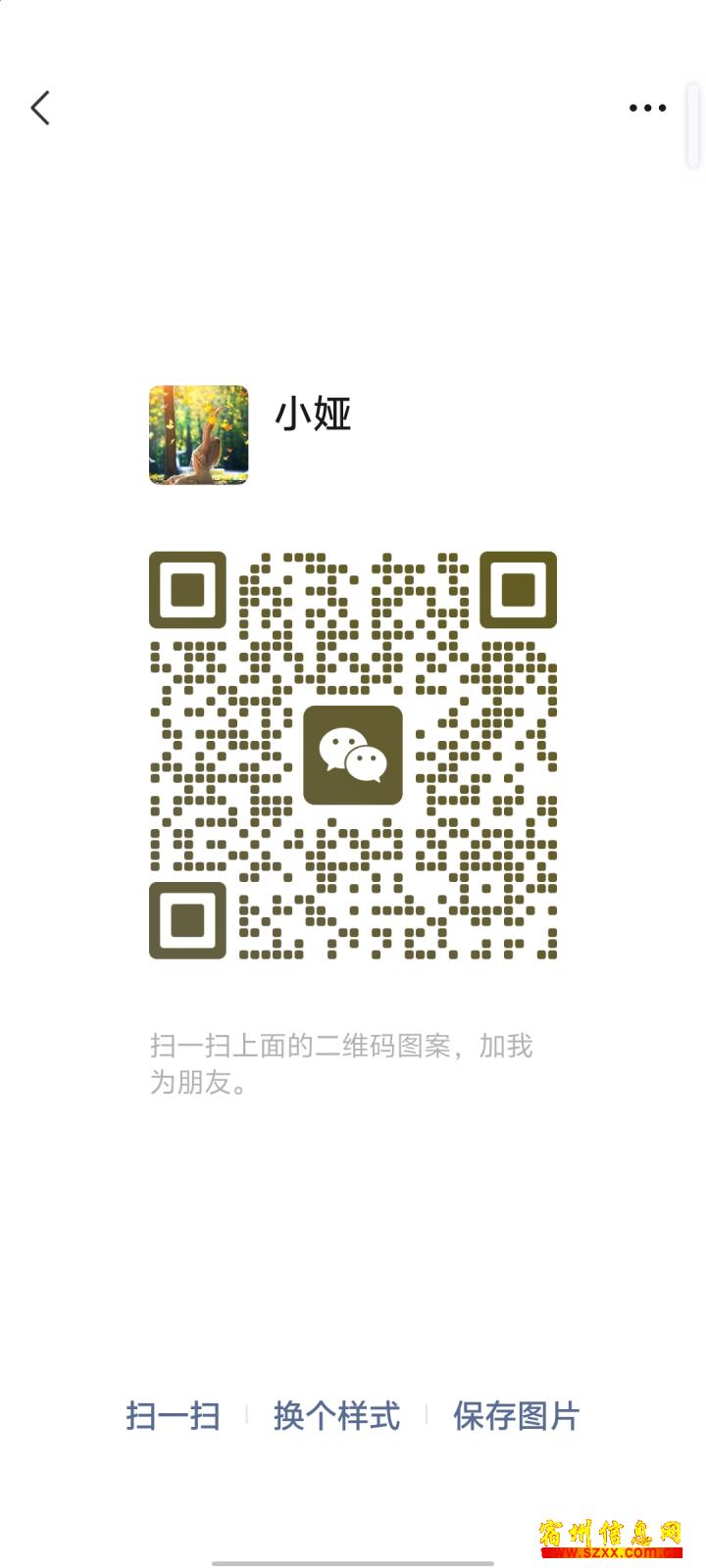The width and height of the screenshot is (706, 1568).
Task: Tap the 保存图片 save picture option
Action: click(517, 1417)
